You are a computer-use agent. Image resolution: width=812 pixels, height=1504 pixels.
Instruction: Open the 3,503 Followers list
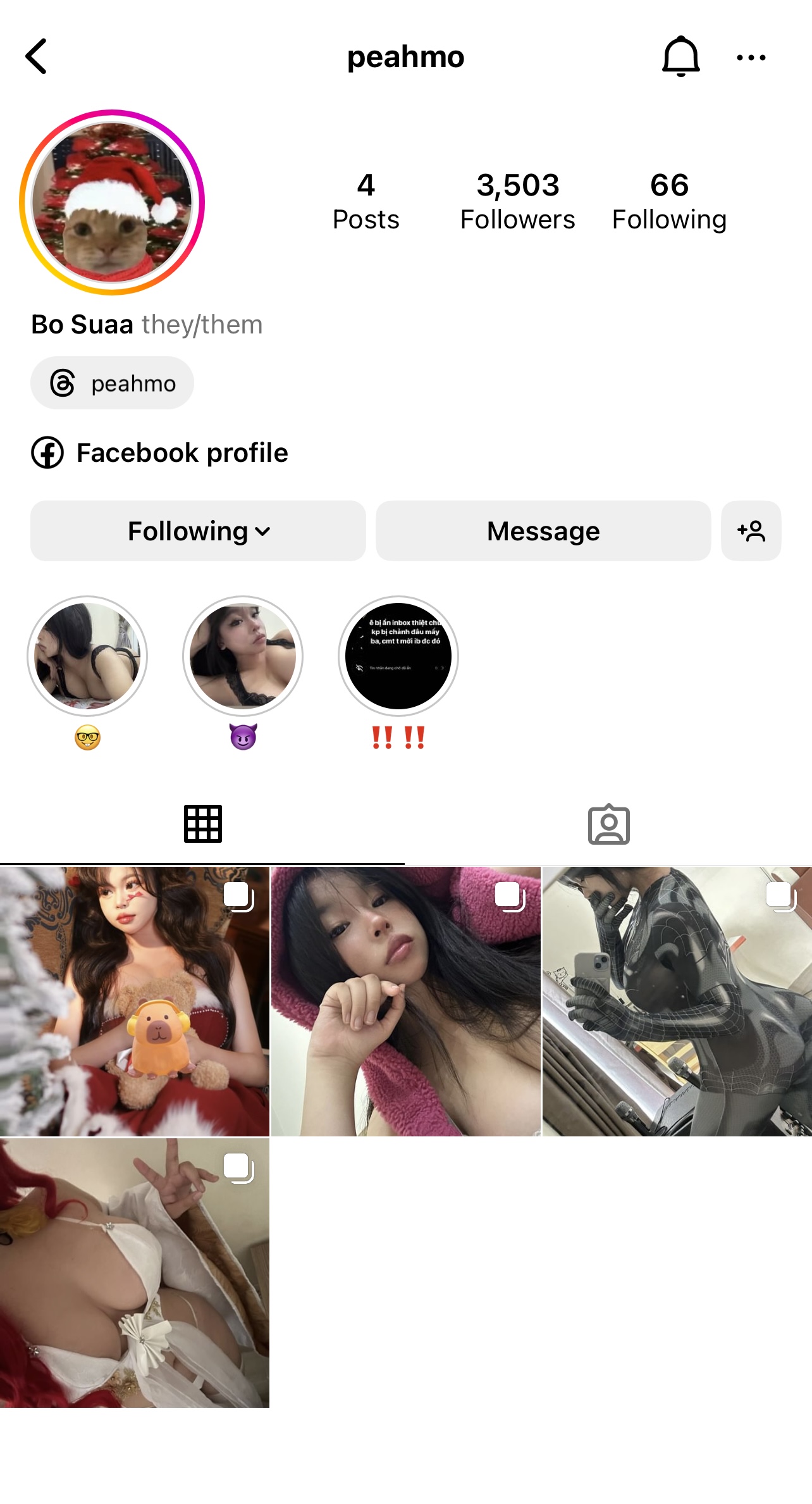tap(517, 201)
